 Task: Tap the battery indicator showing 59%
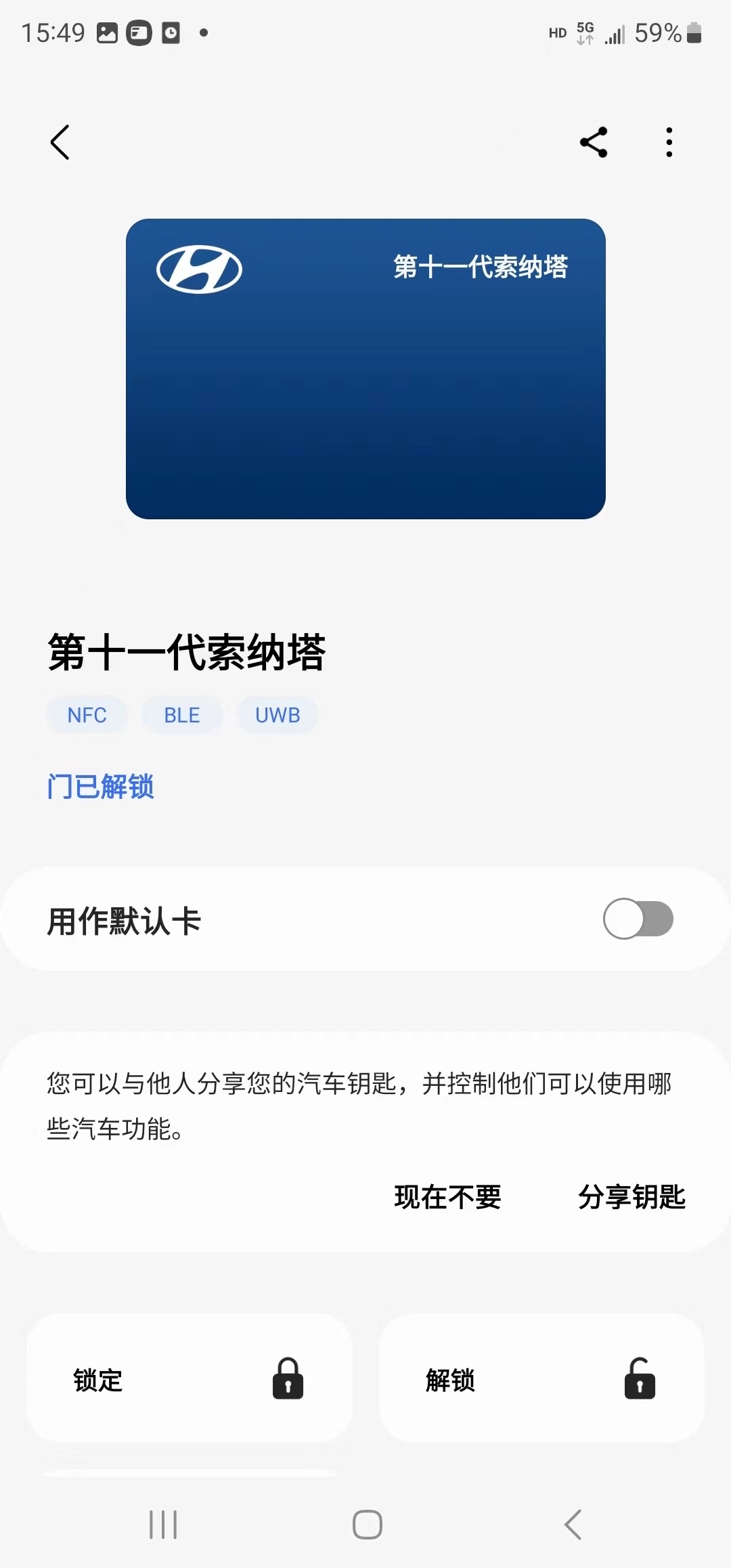click(x=659, y=33)
